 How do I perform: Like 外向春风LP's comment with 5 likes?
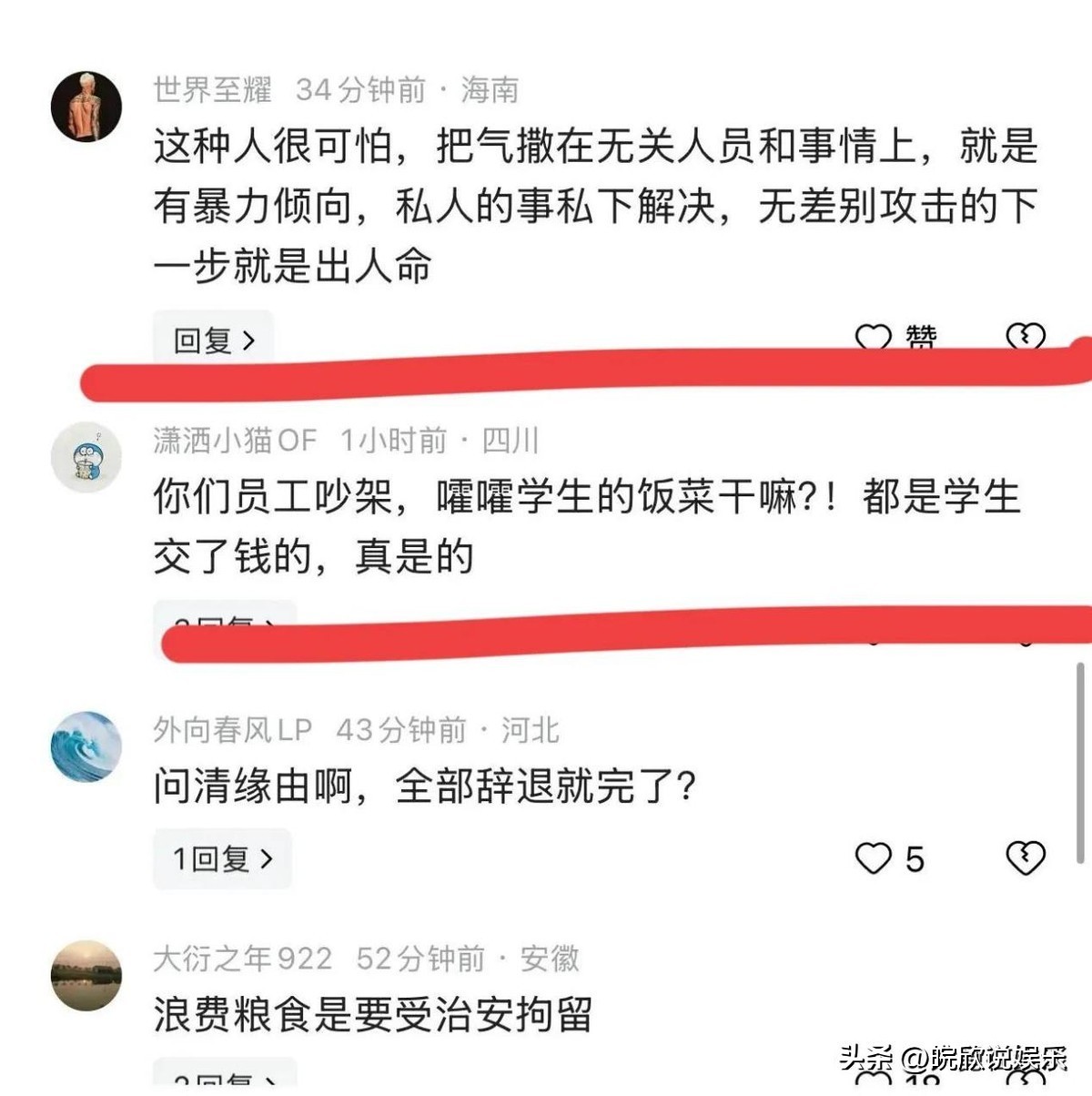[875, 858]
